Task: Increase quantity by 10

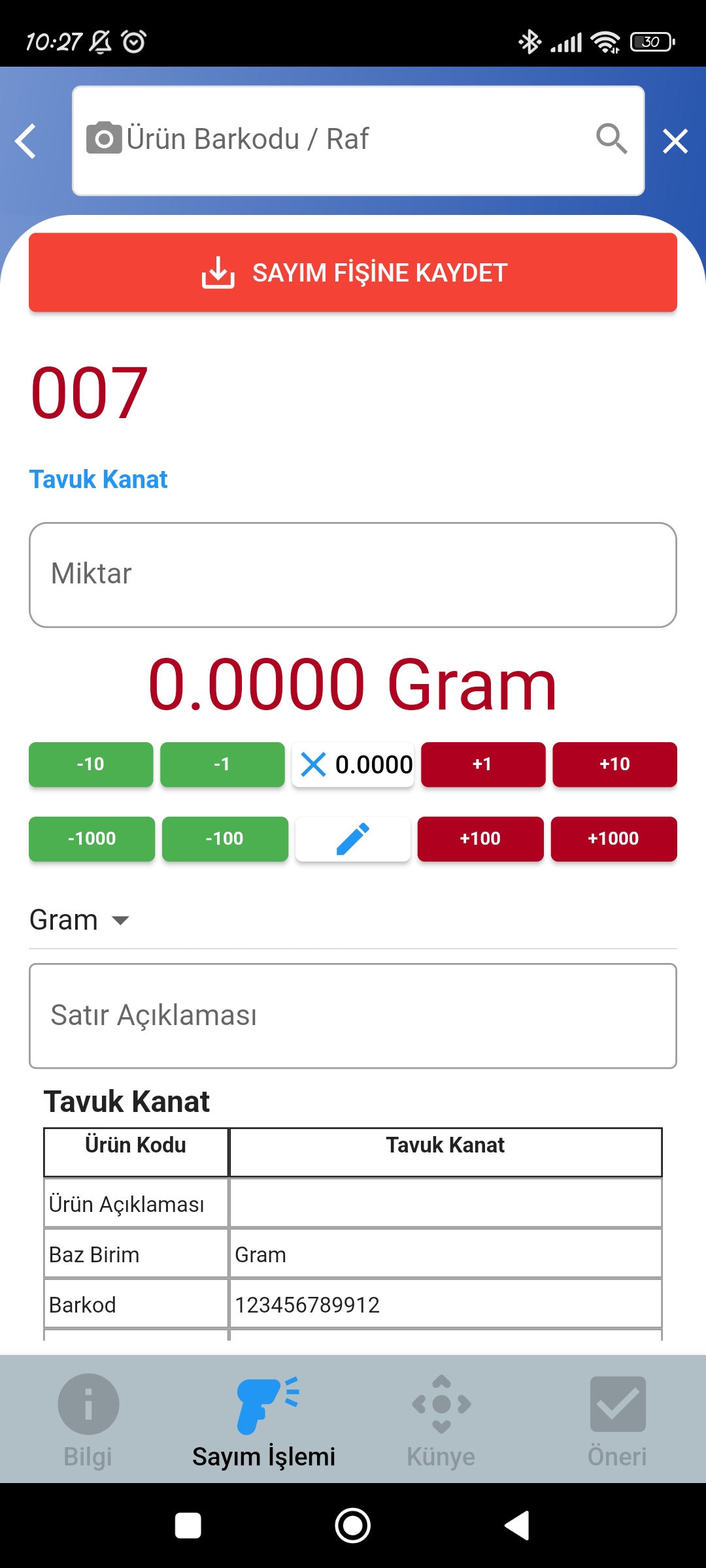Action: [x=614, y=764]
